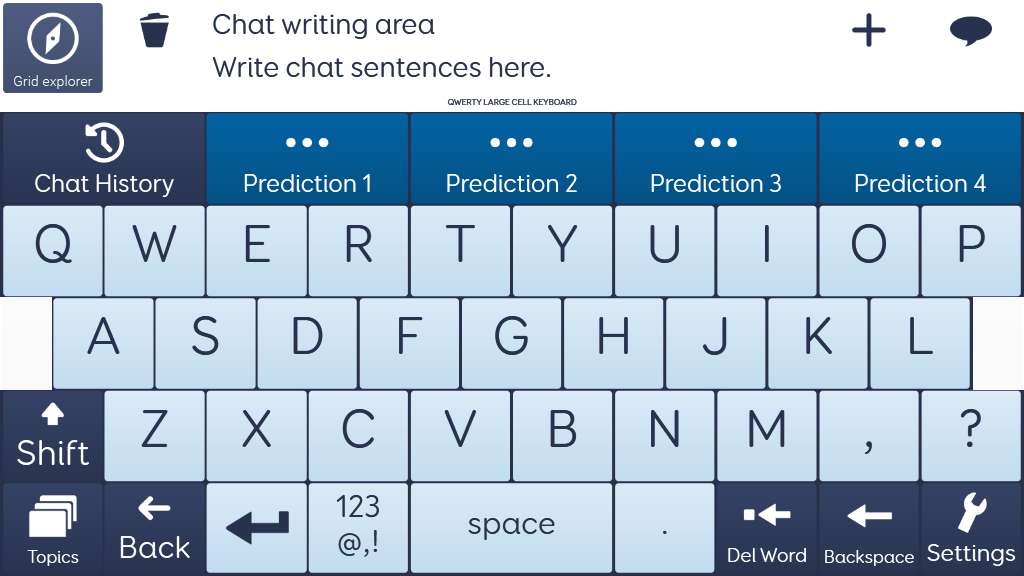Open Settings with the wrench
This screenshot has height=576, width=1024.
(971, 529)
